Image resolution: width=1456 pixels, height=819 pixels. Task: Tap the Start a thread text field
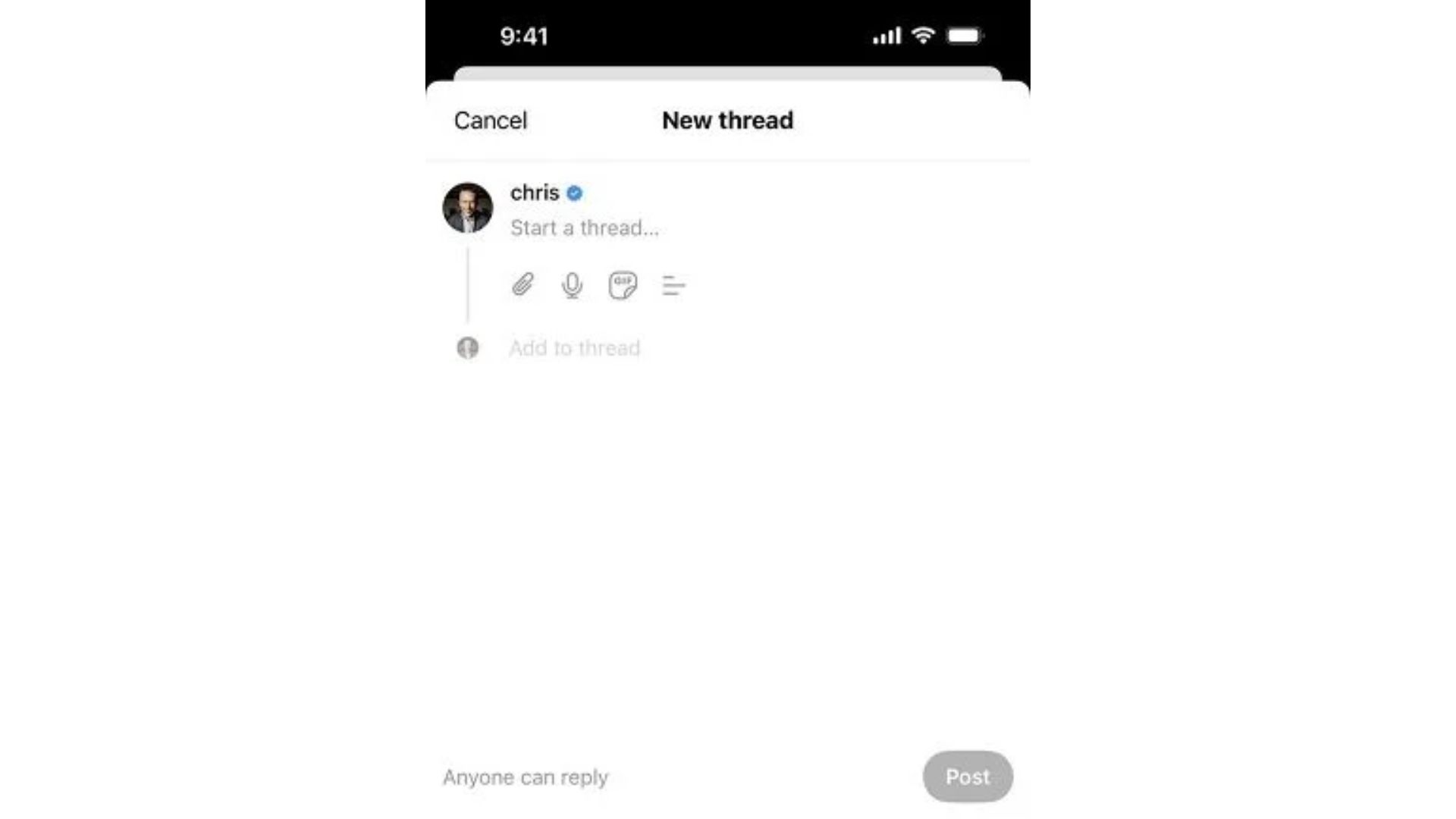(584, 228)
